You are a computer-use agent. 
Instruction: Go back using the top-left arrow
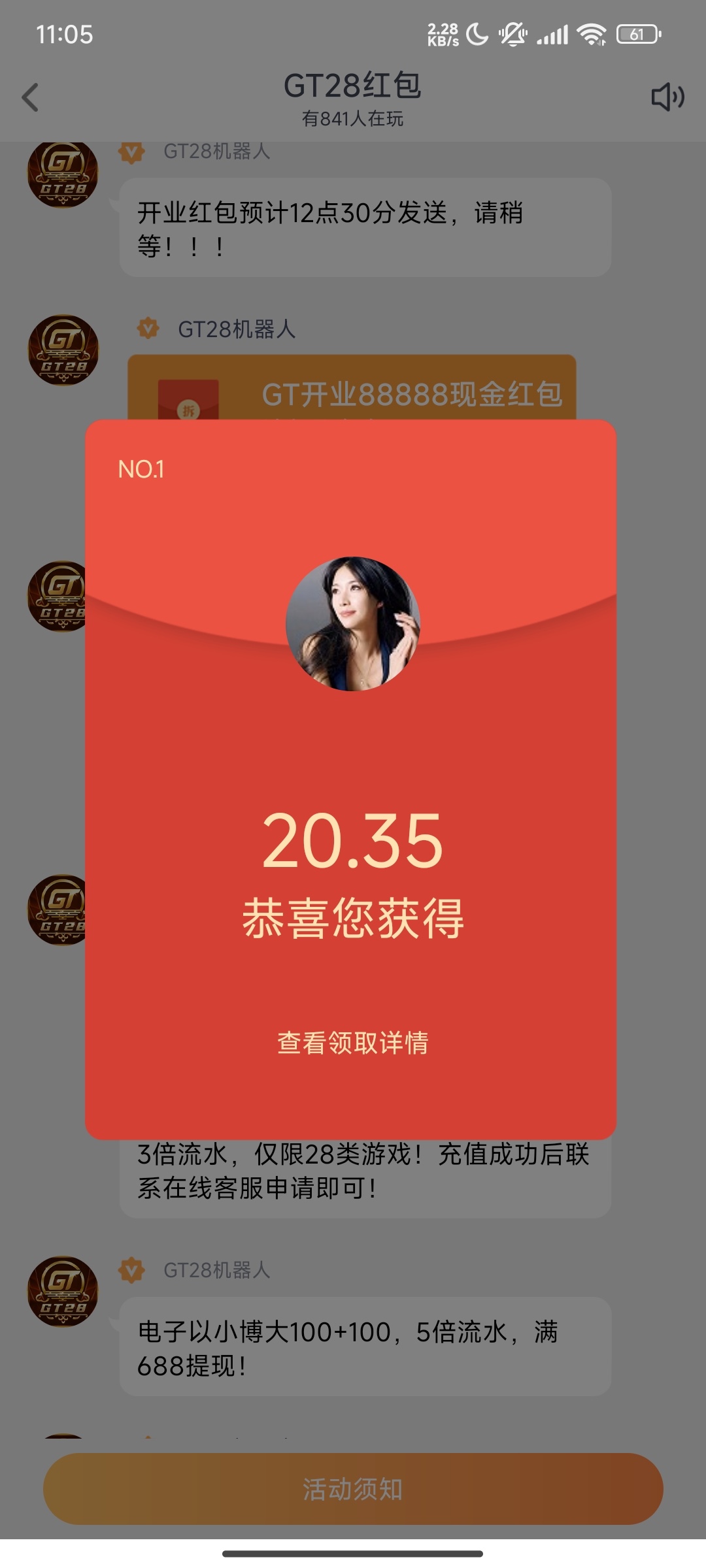(31, 97)
